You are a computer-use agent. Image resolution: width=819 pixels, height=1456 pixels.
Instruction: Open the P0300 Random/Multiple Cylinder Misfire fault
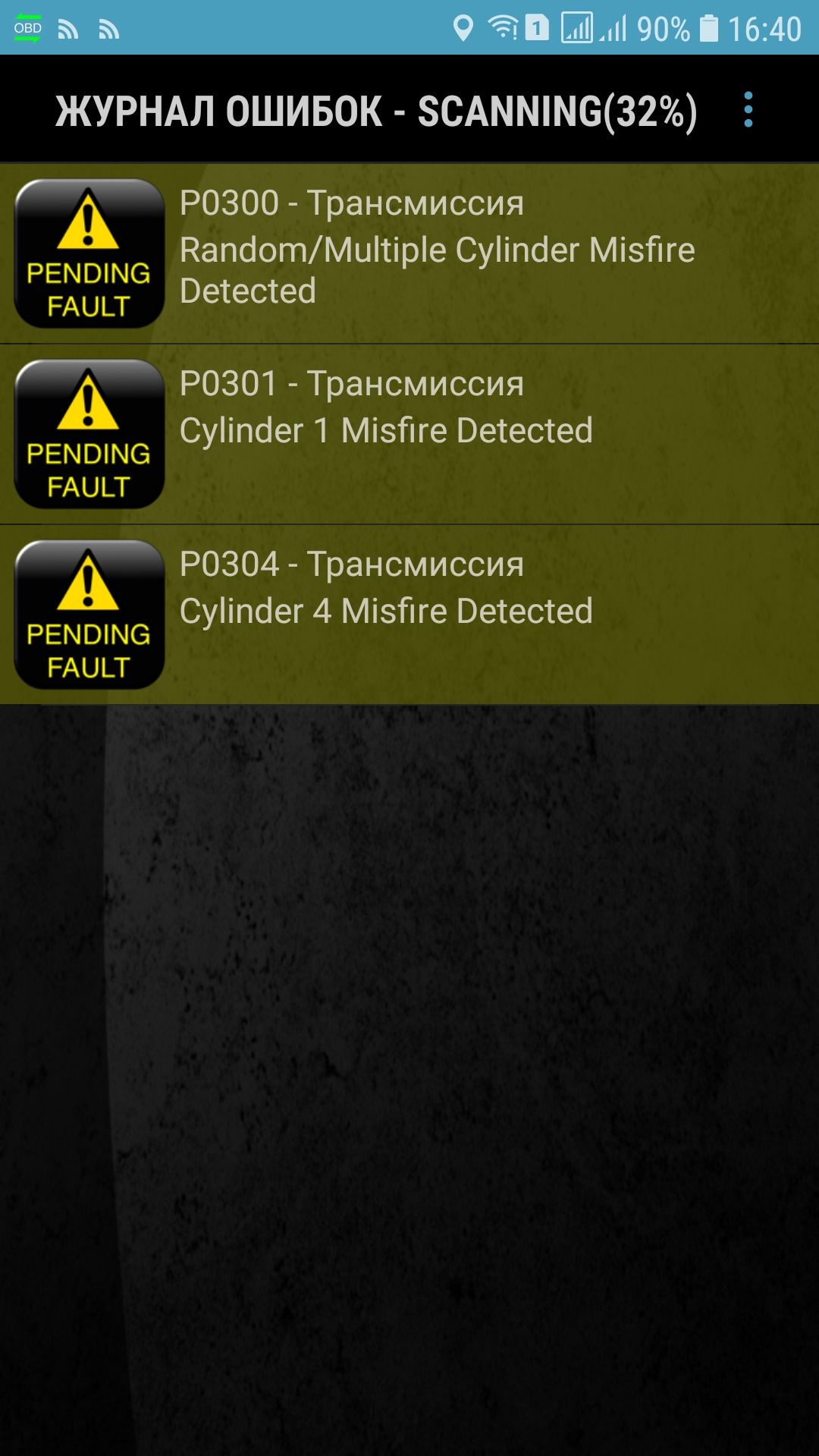coord(437,250)
